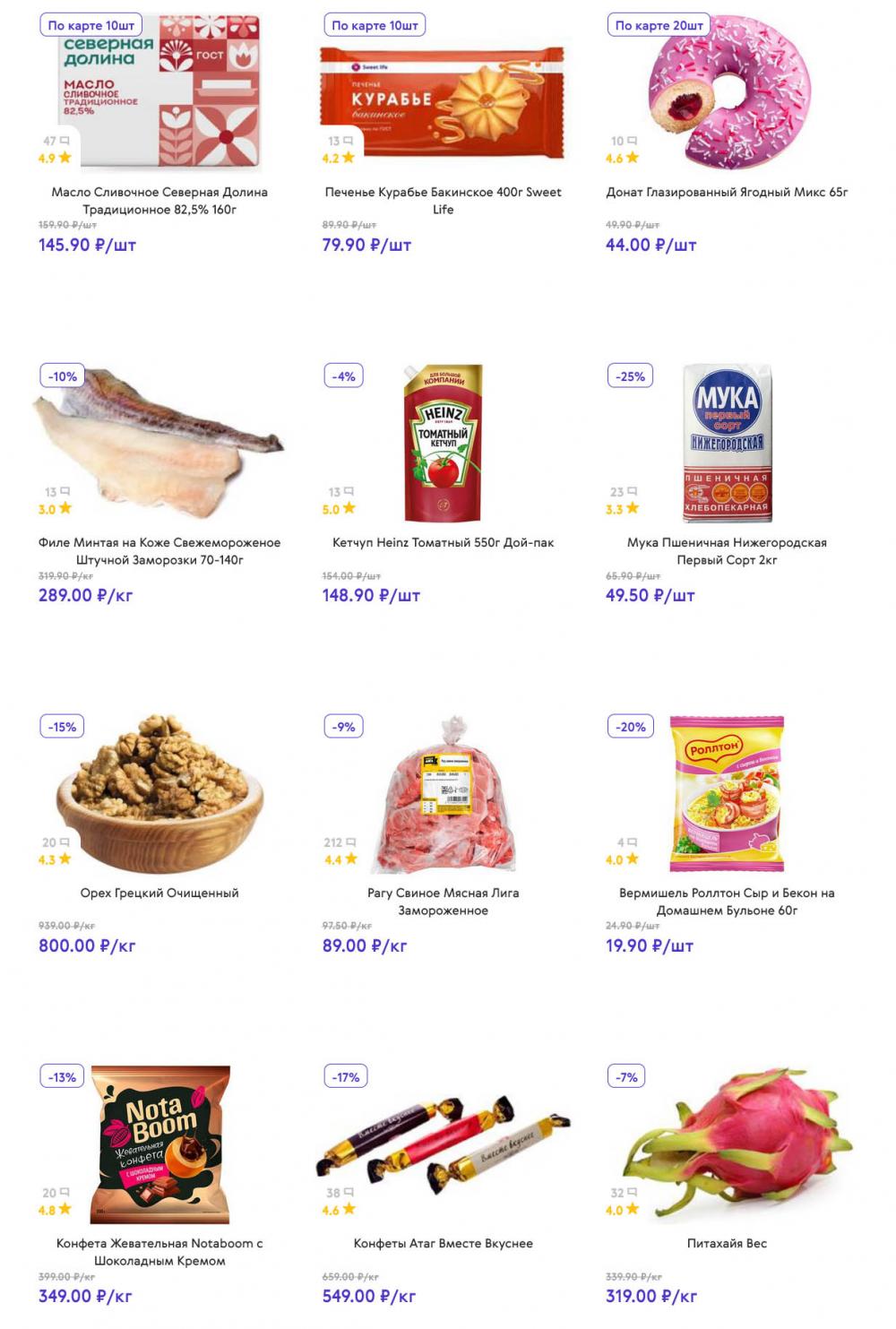
Task: Open Питахайя Вес product card
Action: 727,1243
